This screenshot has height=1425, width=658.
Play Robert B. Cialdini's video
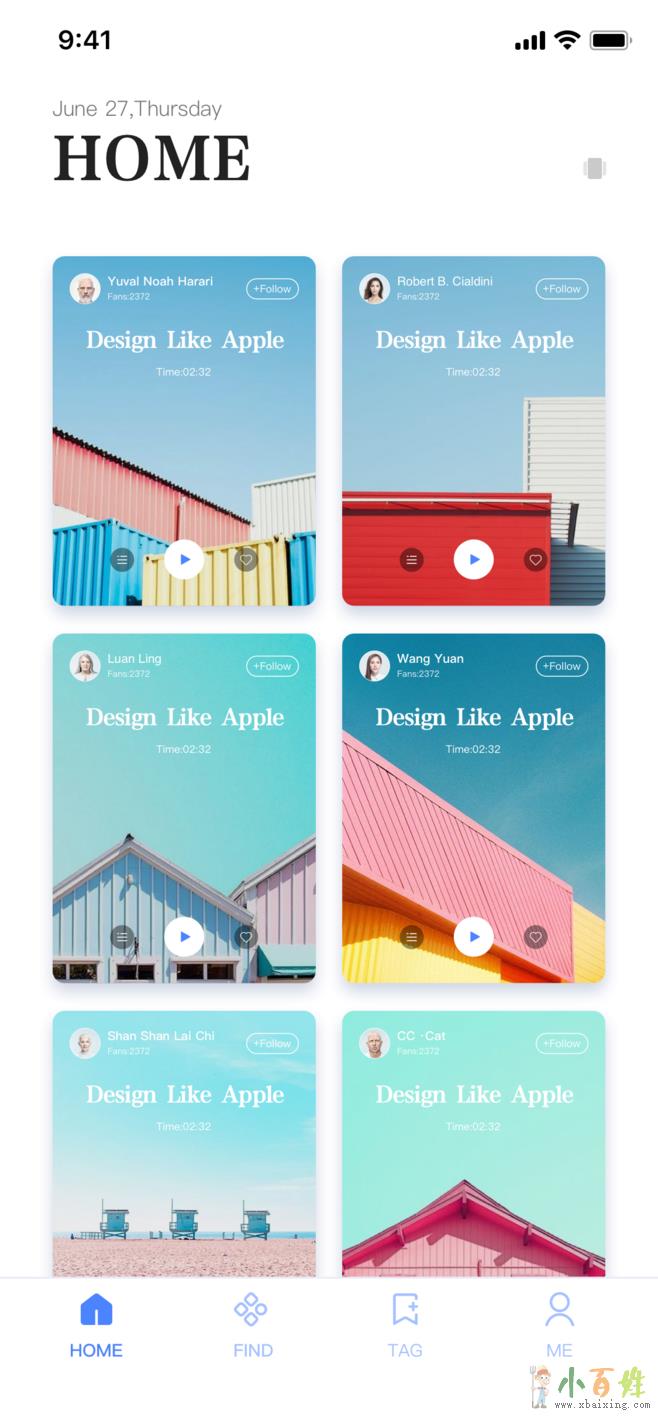474,560
